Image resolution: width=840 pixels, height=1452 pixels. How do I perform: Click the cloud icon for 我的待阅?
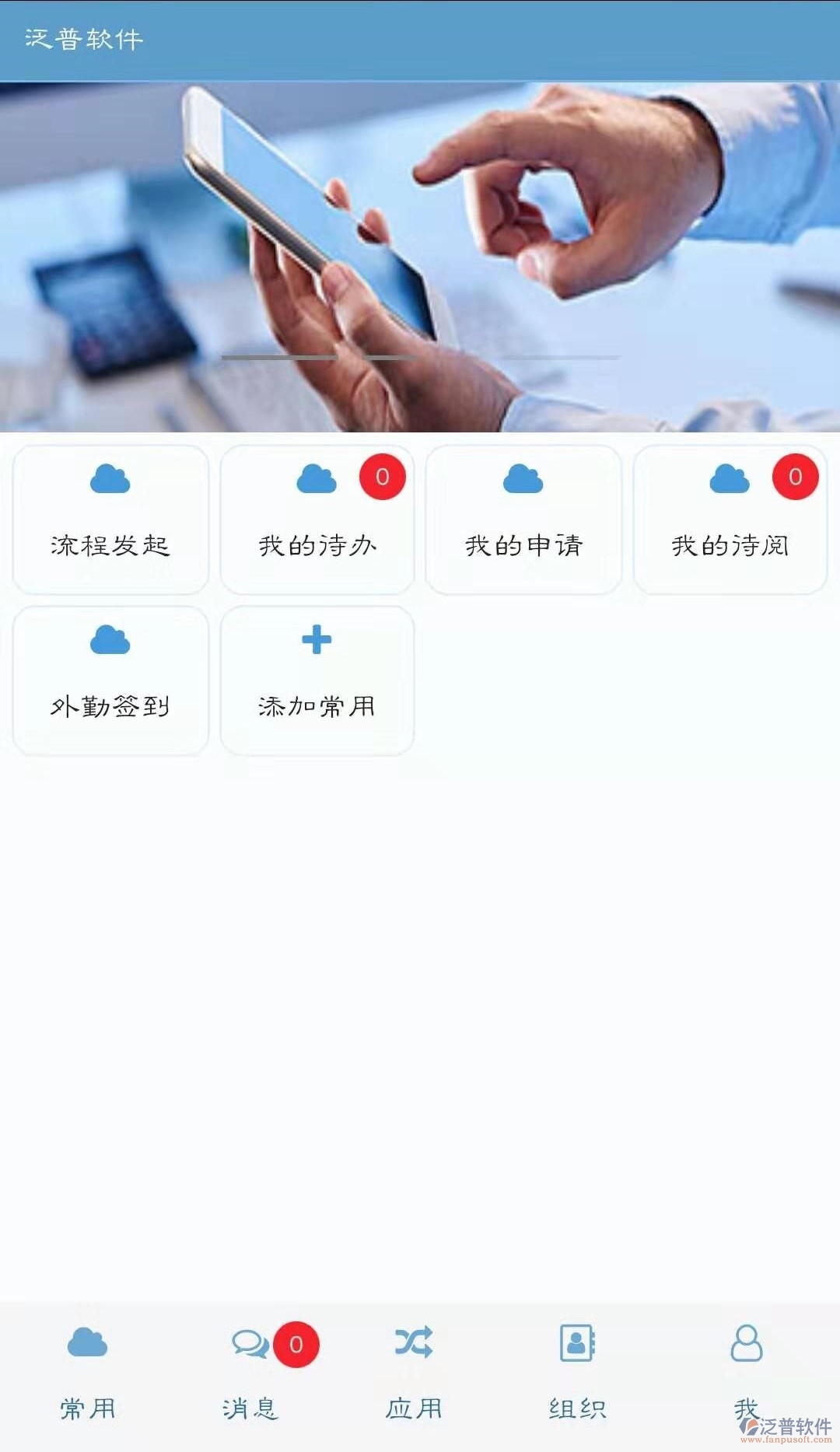[730, 478]
